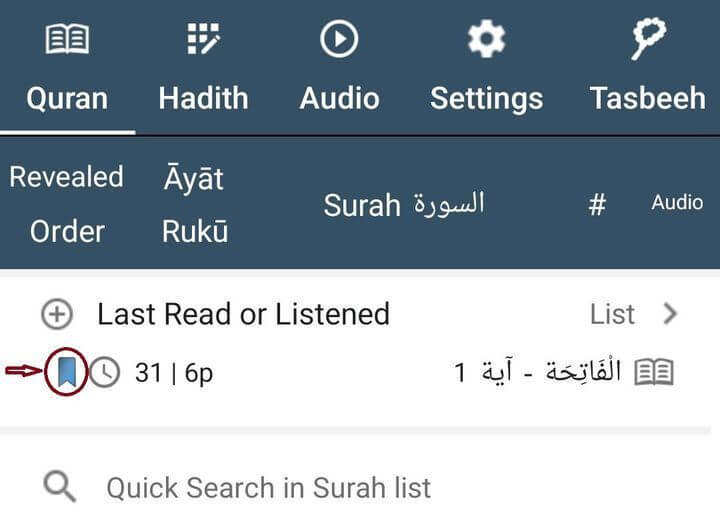This screenshot has width=720, height=523.
Task: Sort by Revealed Order column
Action: point(67,203)
